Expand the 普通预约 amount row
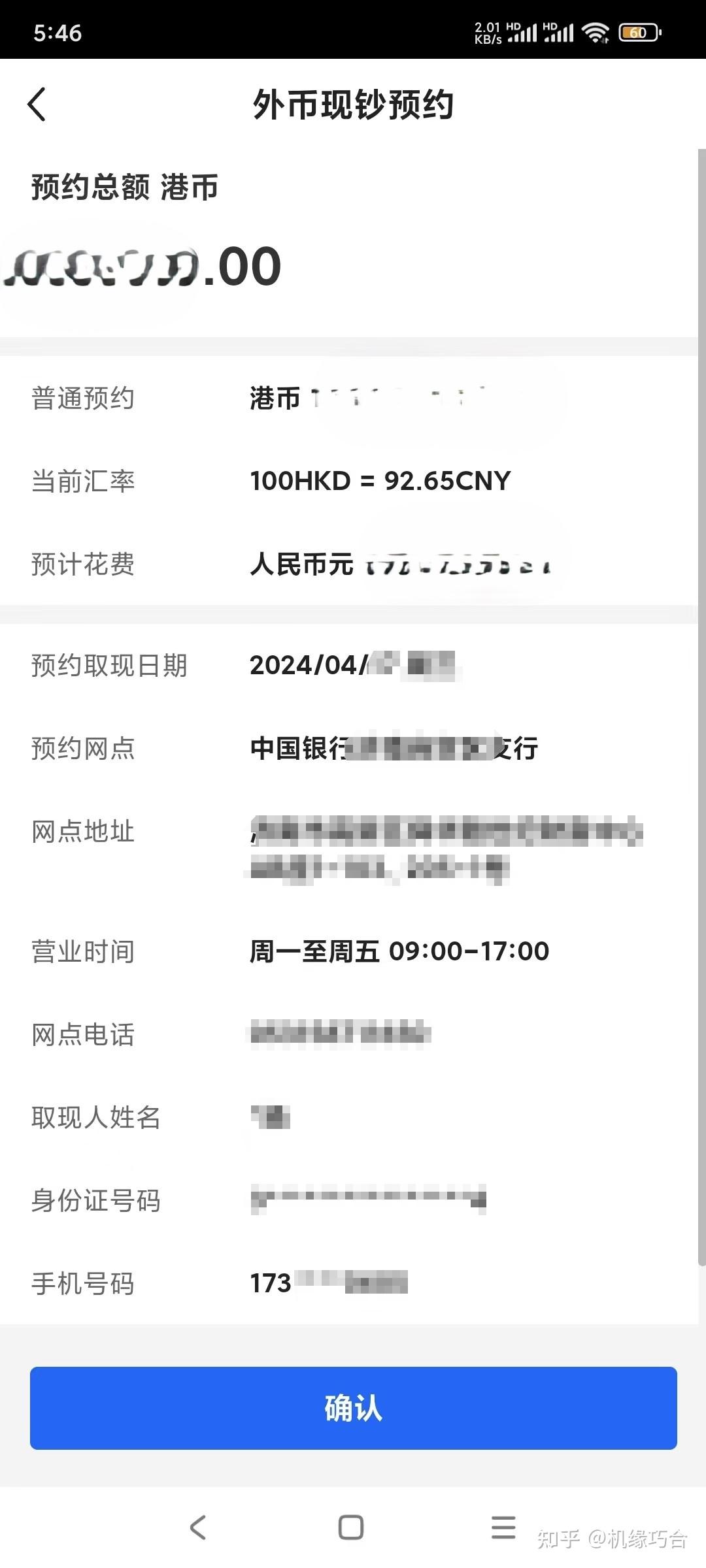 point(353,399)
